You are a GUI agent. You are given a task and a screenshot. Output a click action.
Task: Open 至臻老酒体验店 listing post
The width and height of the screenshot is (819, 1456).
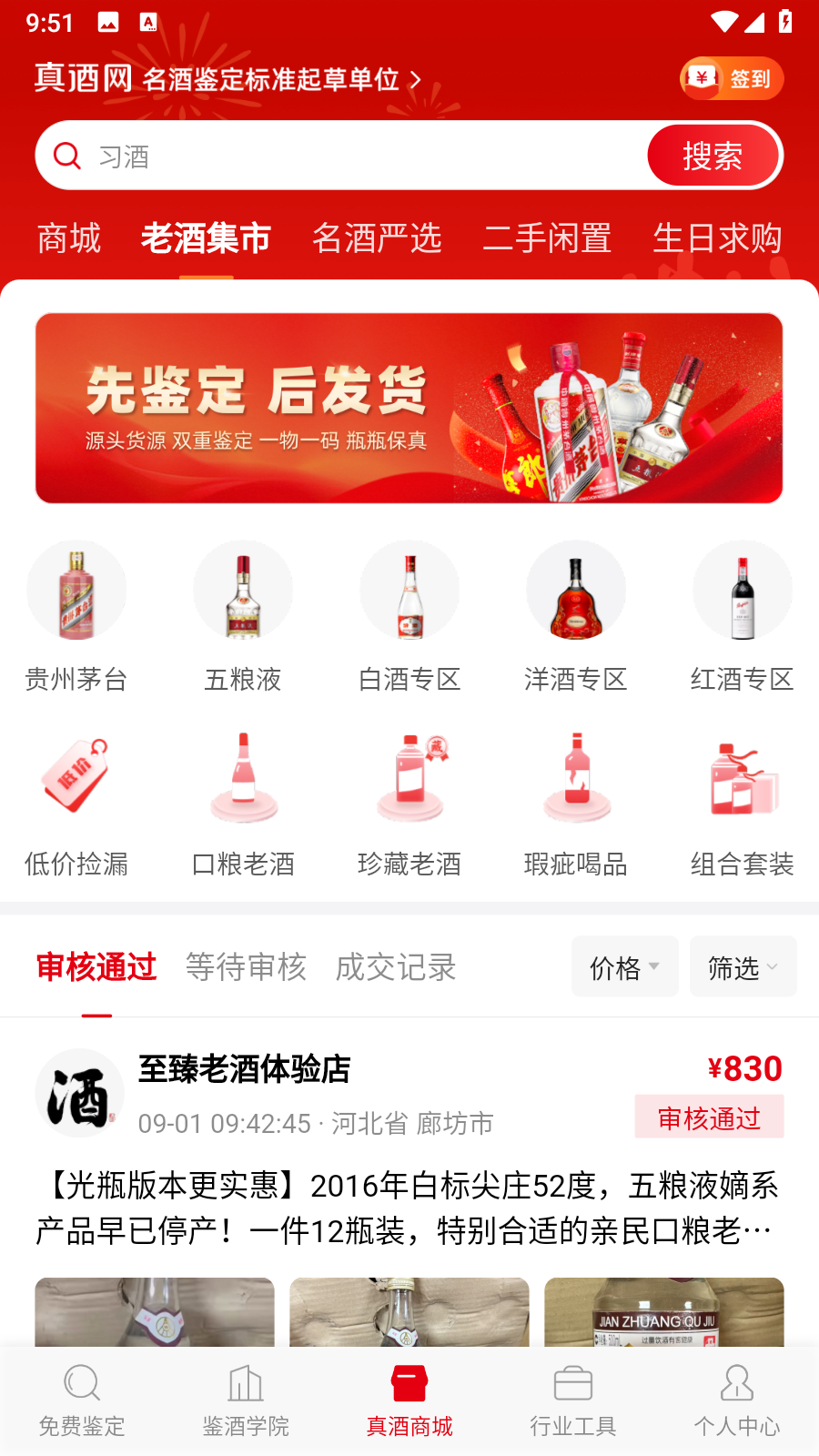(409, 1208)
